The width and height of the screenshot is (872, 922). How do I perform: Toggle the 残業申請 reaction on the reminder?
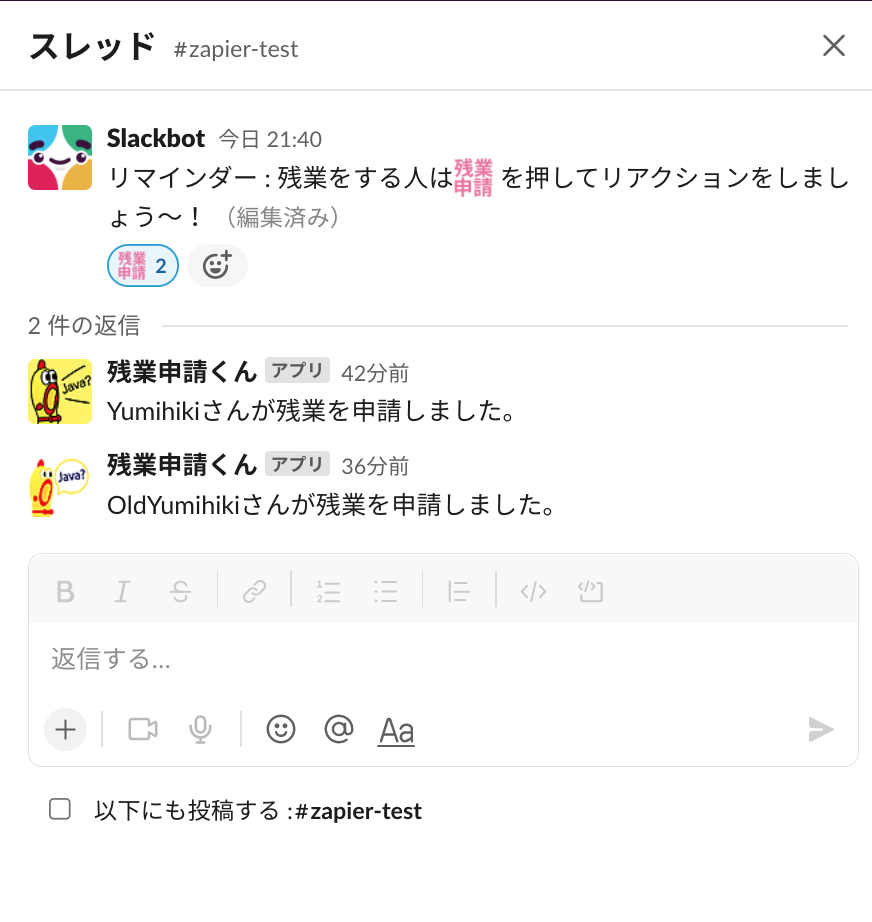tap(142, 265)
